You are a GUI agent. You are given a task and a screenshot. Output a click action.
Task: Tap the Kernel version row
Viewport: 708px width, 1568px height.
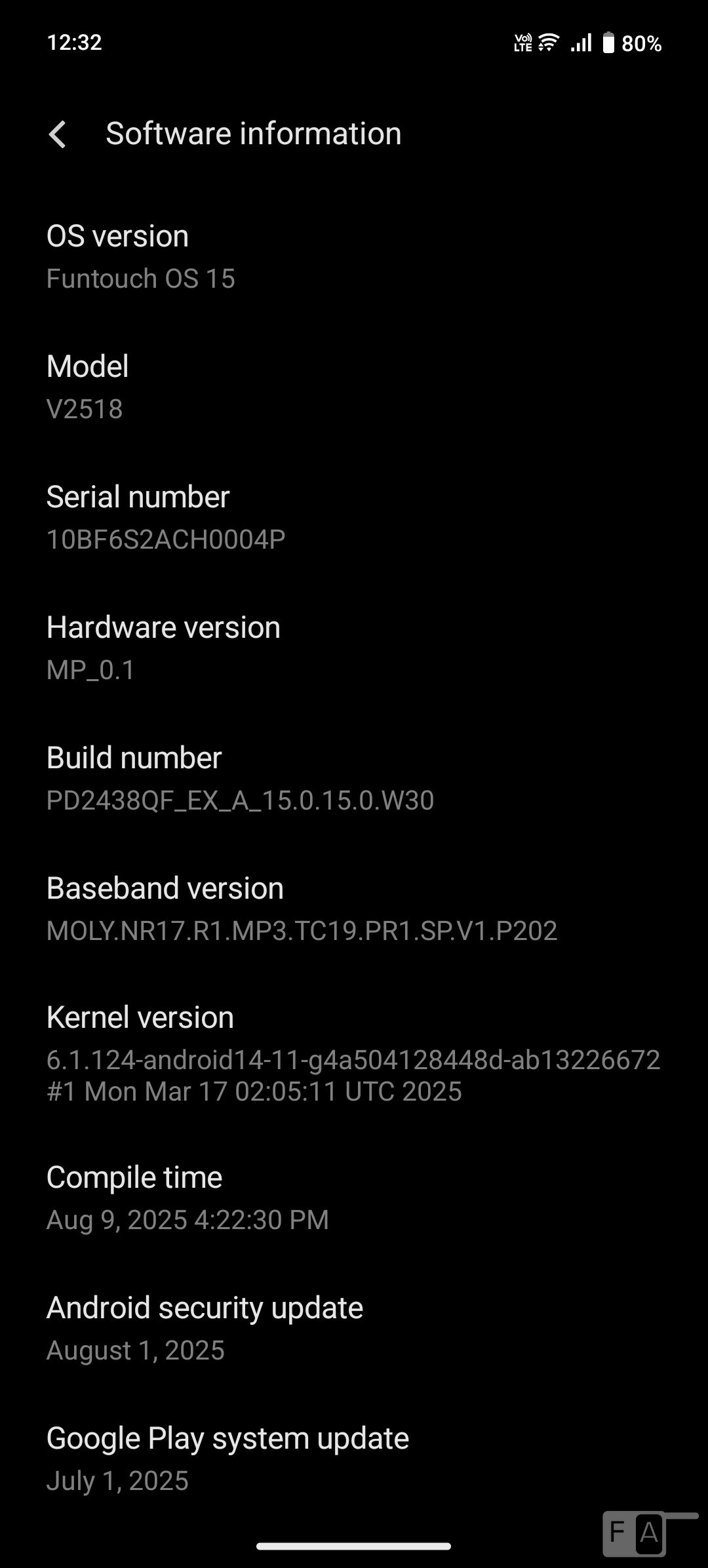coord(353,1054)
